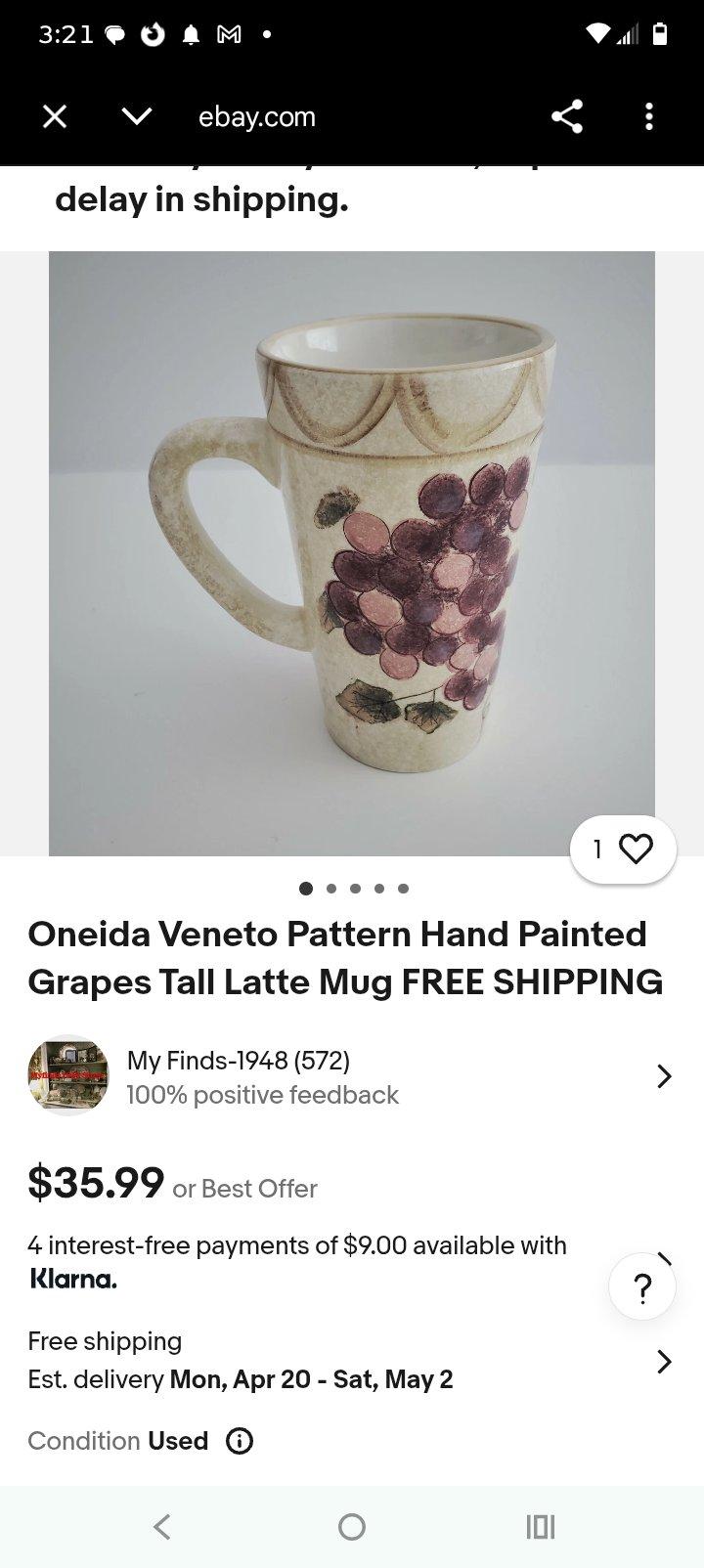View My Finds-1948 seller page
The height and width of the screenshot is (1568, 704).
(x=237, y=1060)
